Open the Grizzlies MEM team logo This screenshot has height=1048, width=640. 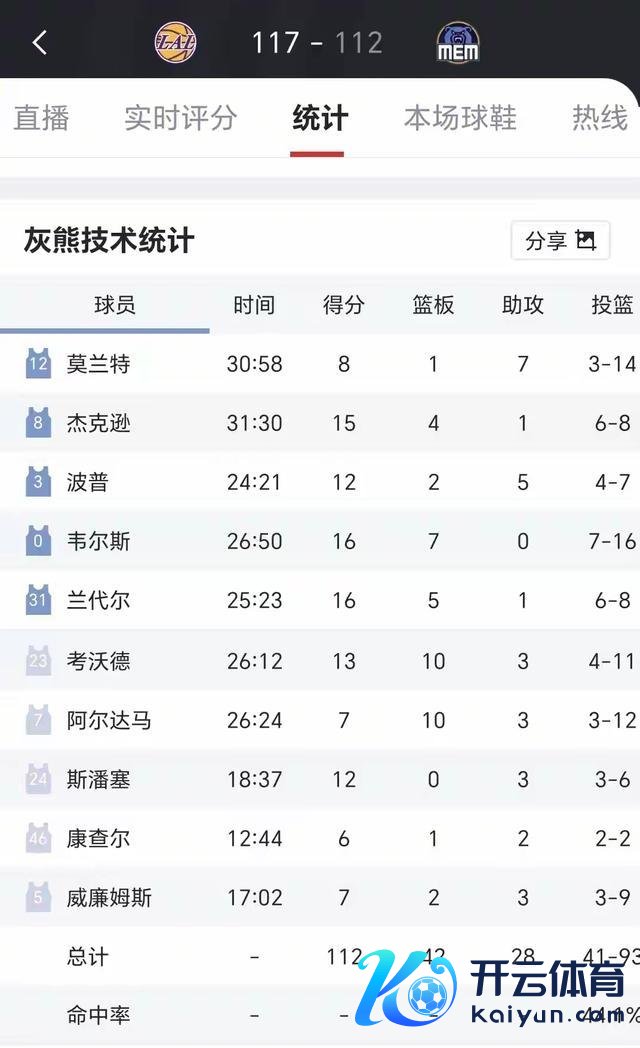click(458, 43)
